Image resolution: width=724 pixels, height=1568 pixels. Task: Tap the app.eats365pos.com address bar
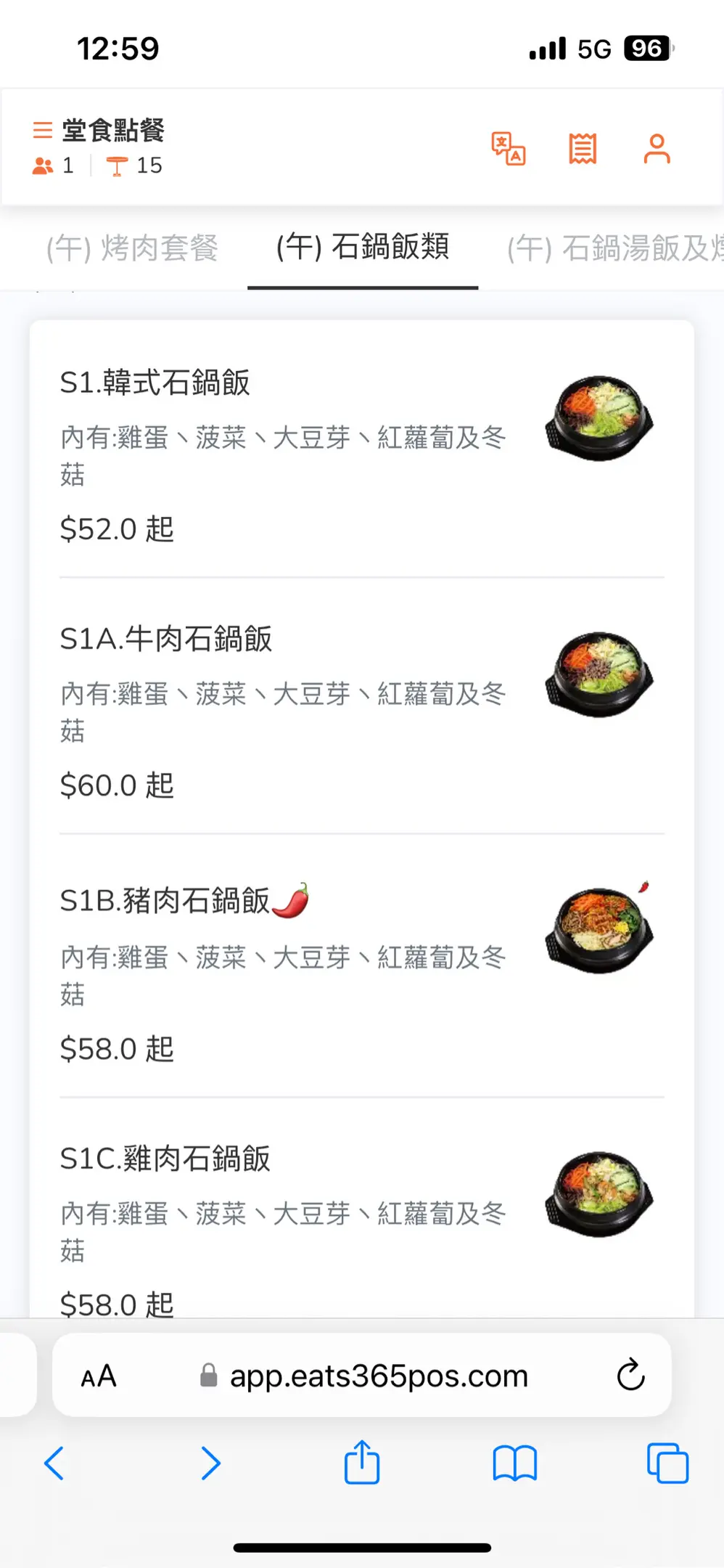378,1376
